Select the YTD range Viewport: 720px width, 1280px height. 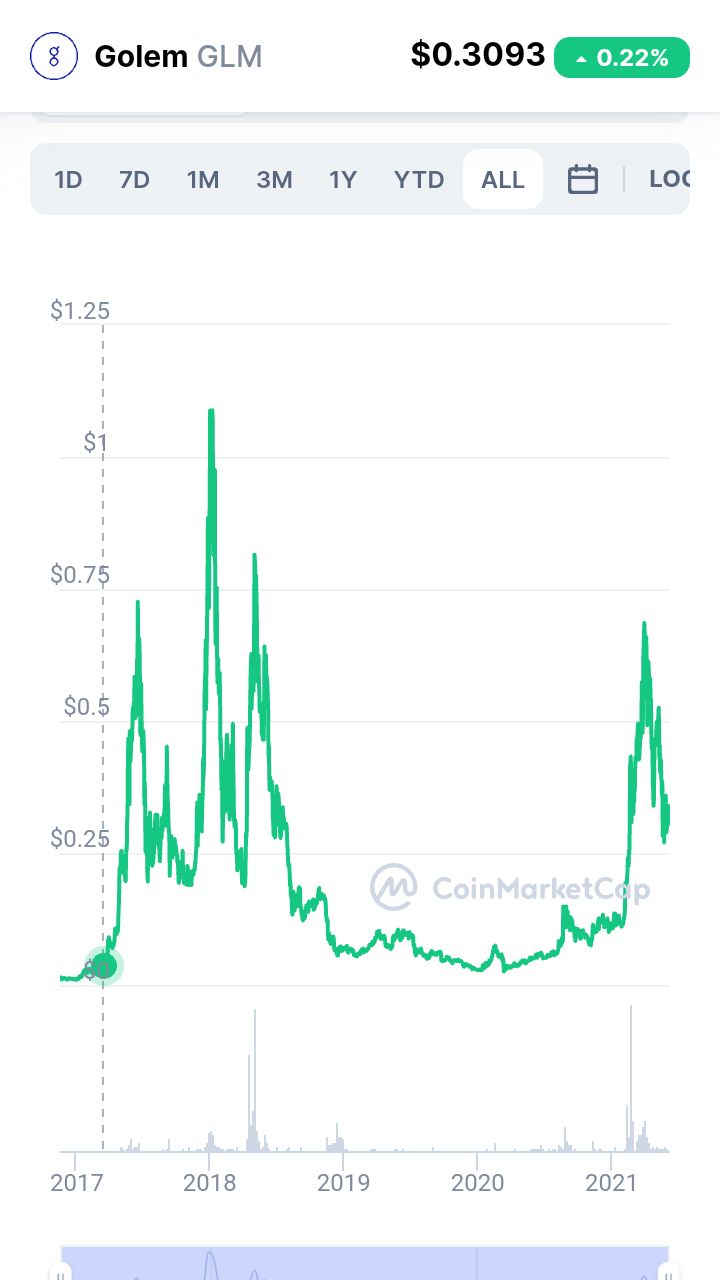[x=419, y=180]
